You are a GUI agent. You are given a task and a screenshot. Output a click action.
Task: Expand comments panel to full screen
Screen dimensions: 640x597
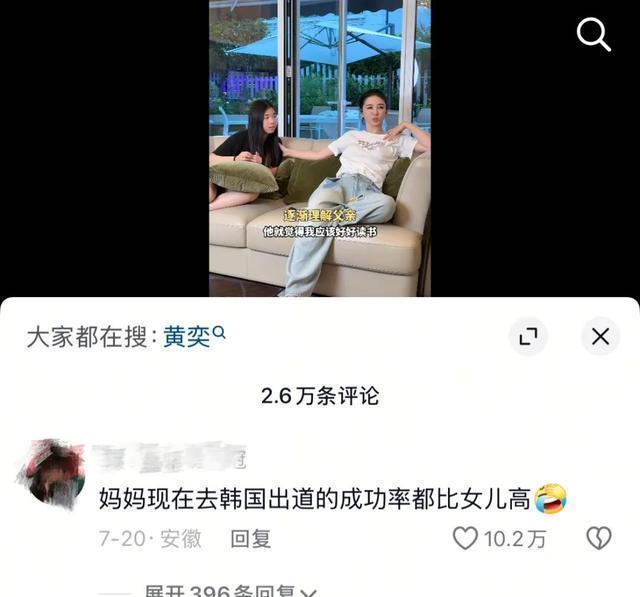click(x=528, y=337)
